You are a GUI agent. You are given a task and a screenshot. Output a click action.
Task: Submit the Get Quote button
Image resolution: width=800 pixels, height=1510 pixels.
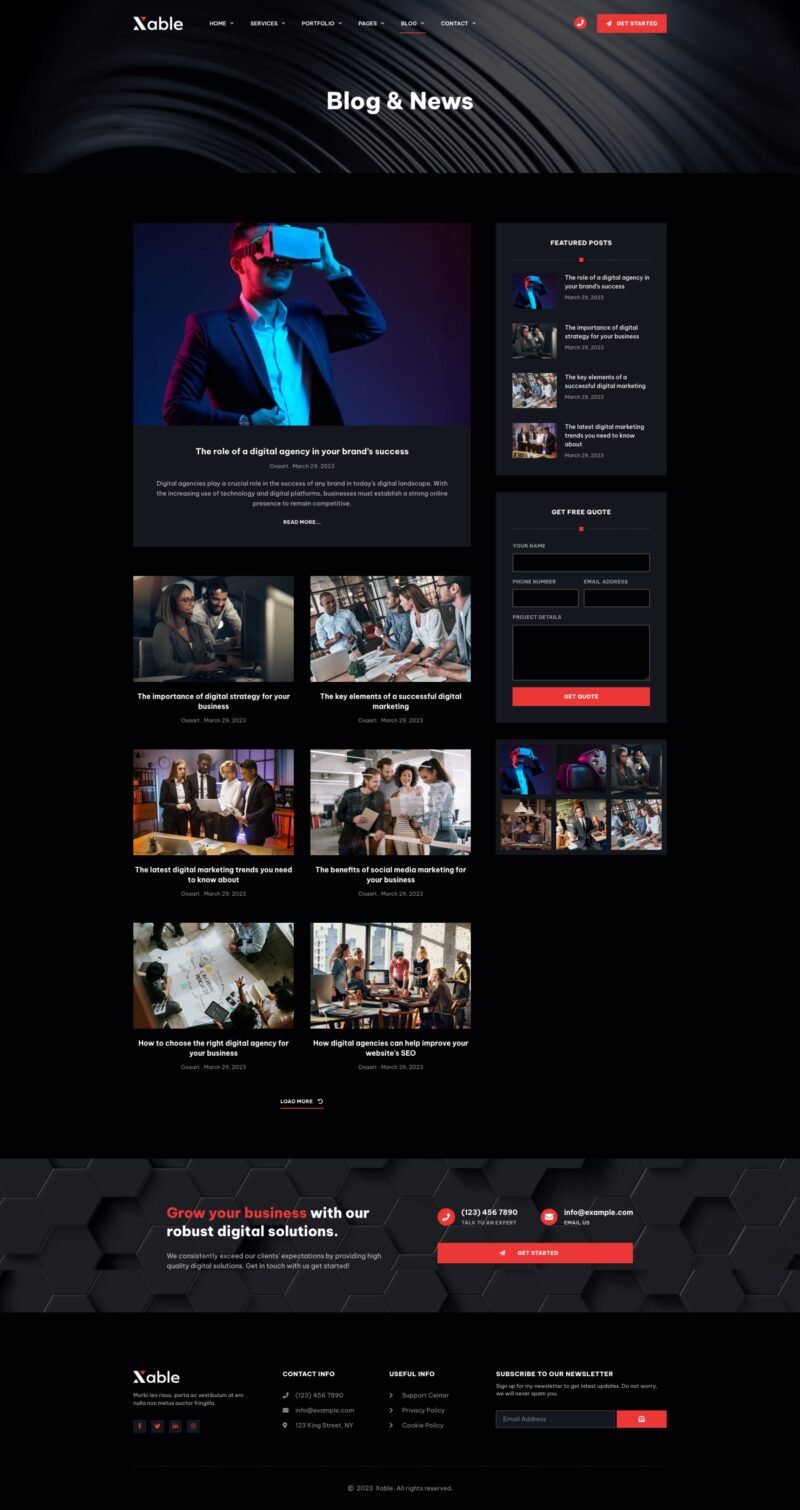tap(580, 696)
